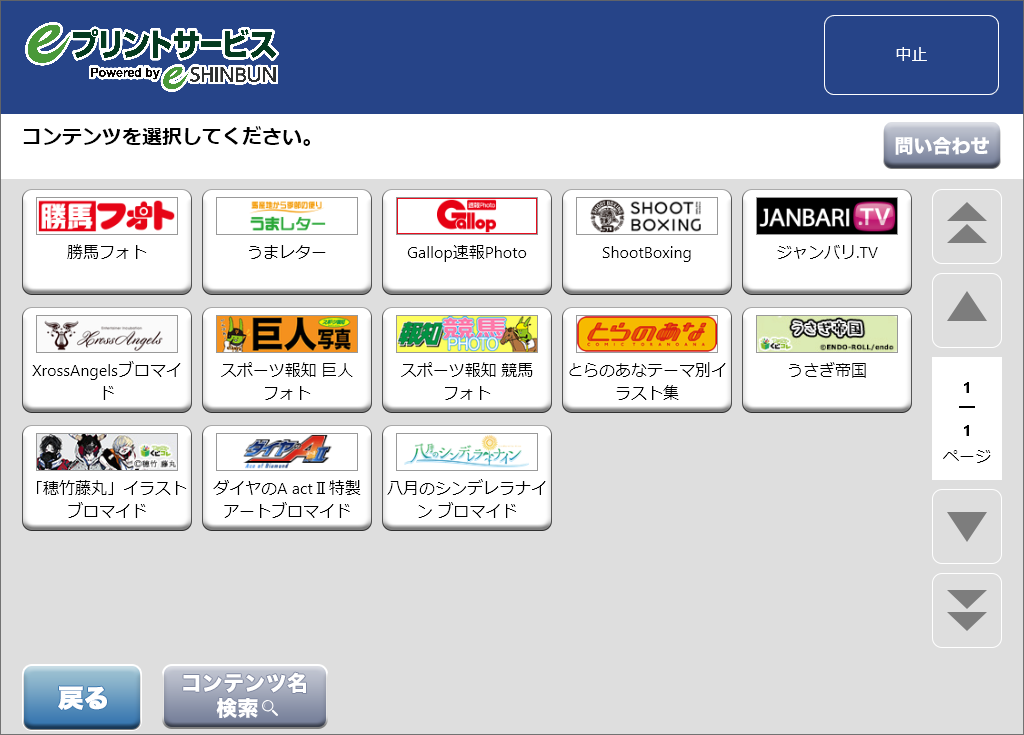Select ダイヤのA actⅡ特製アートブロマイド
The height and width of the screenshot is (735, 1024).
pyautogui.click(x=287, y=477)
